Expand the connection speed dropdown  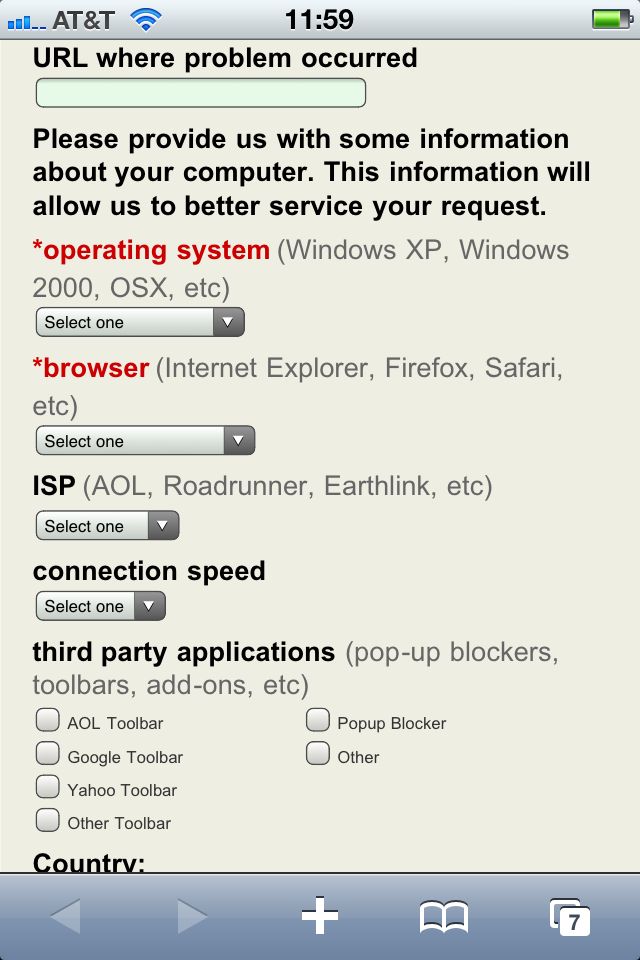[100, 606]
